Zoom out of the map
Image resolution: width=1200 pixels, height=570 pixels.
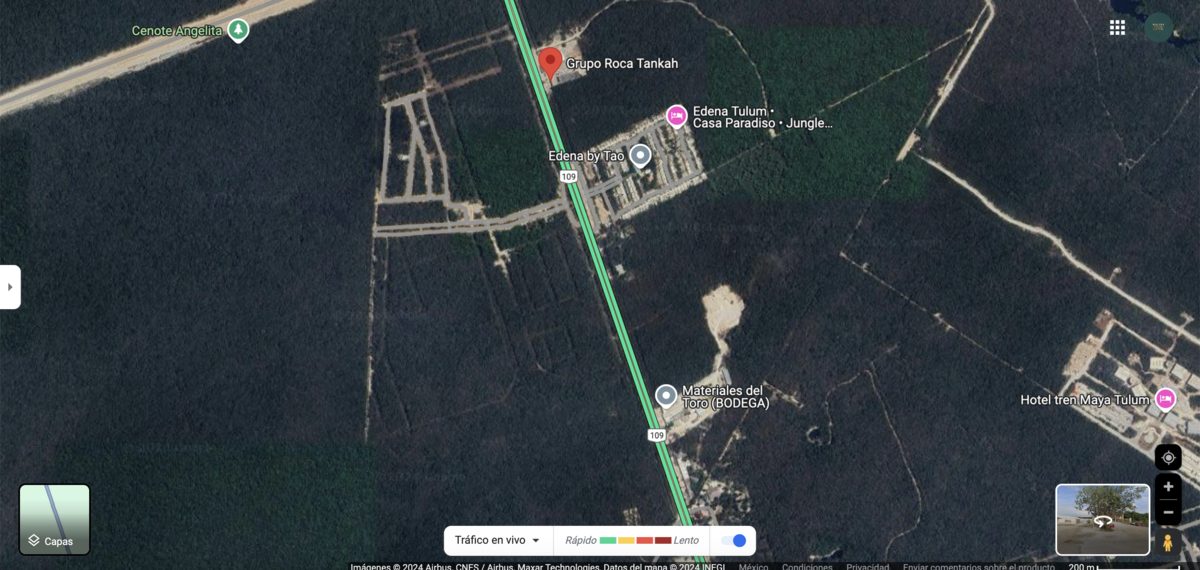pyautogui.click(x=1168, y=512)
